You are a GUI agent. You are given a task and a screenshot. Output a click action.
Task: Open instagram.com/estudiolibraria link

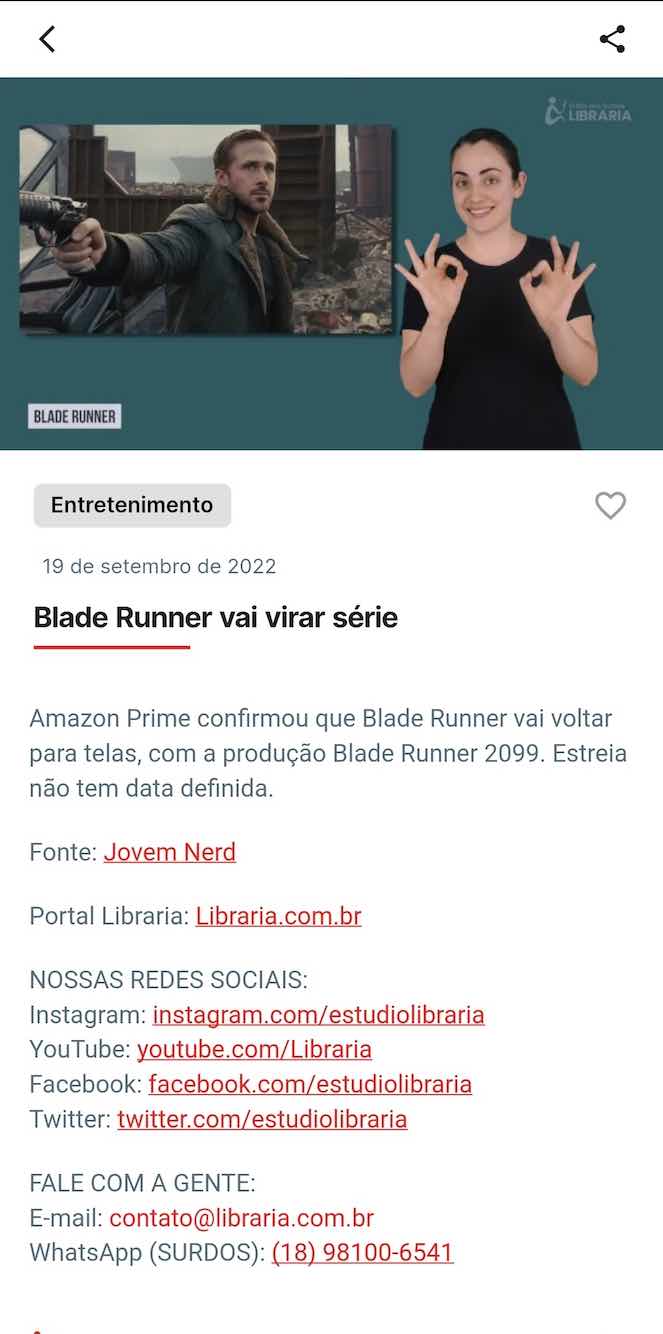[318, 1015]
